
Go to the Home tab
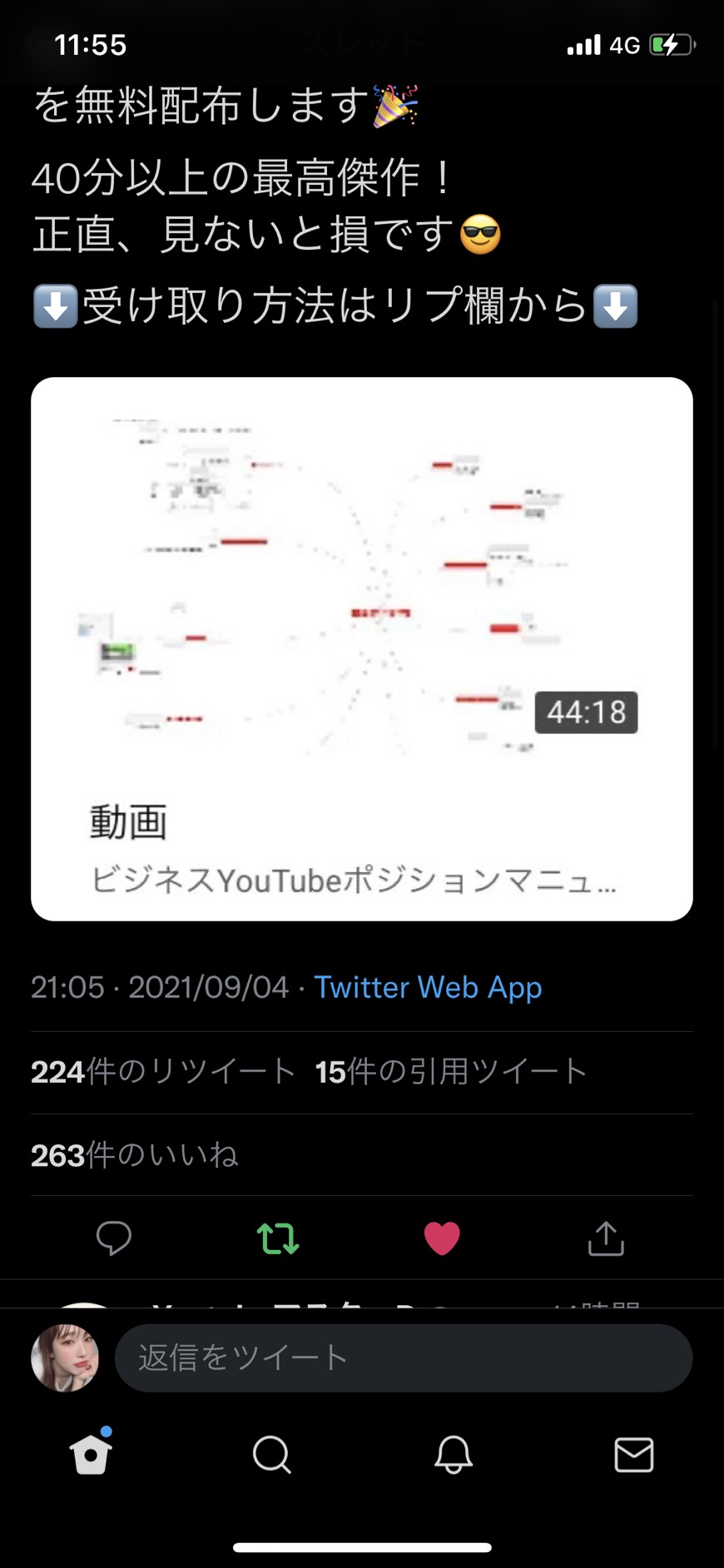(91, 1454)
